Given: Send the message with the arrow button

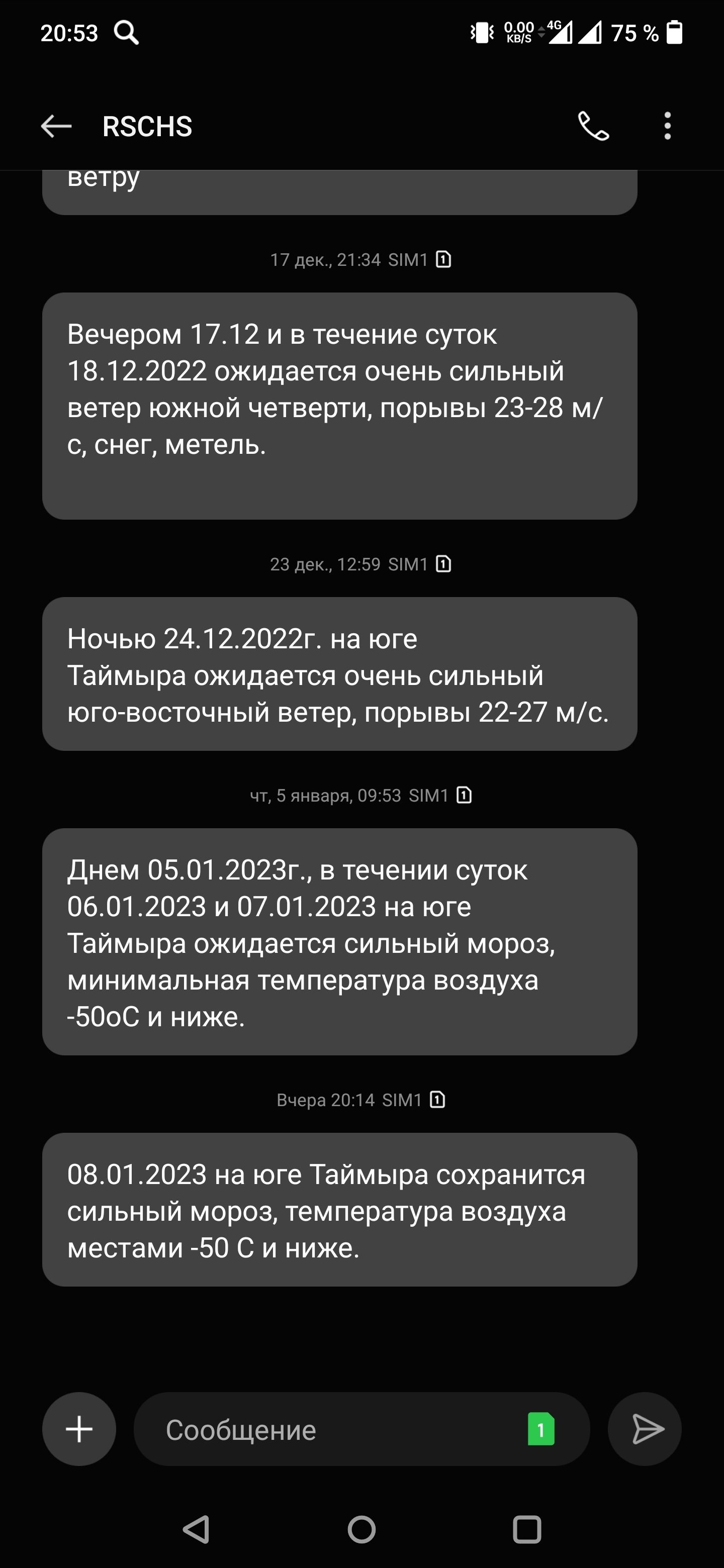Looking at the screenshot, I should click(x=646, y=1429).
